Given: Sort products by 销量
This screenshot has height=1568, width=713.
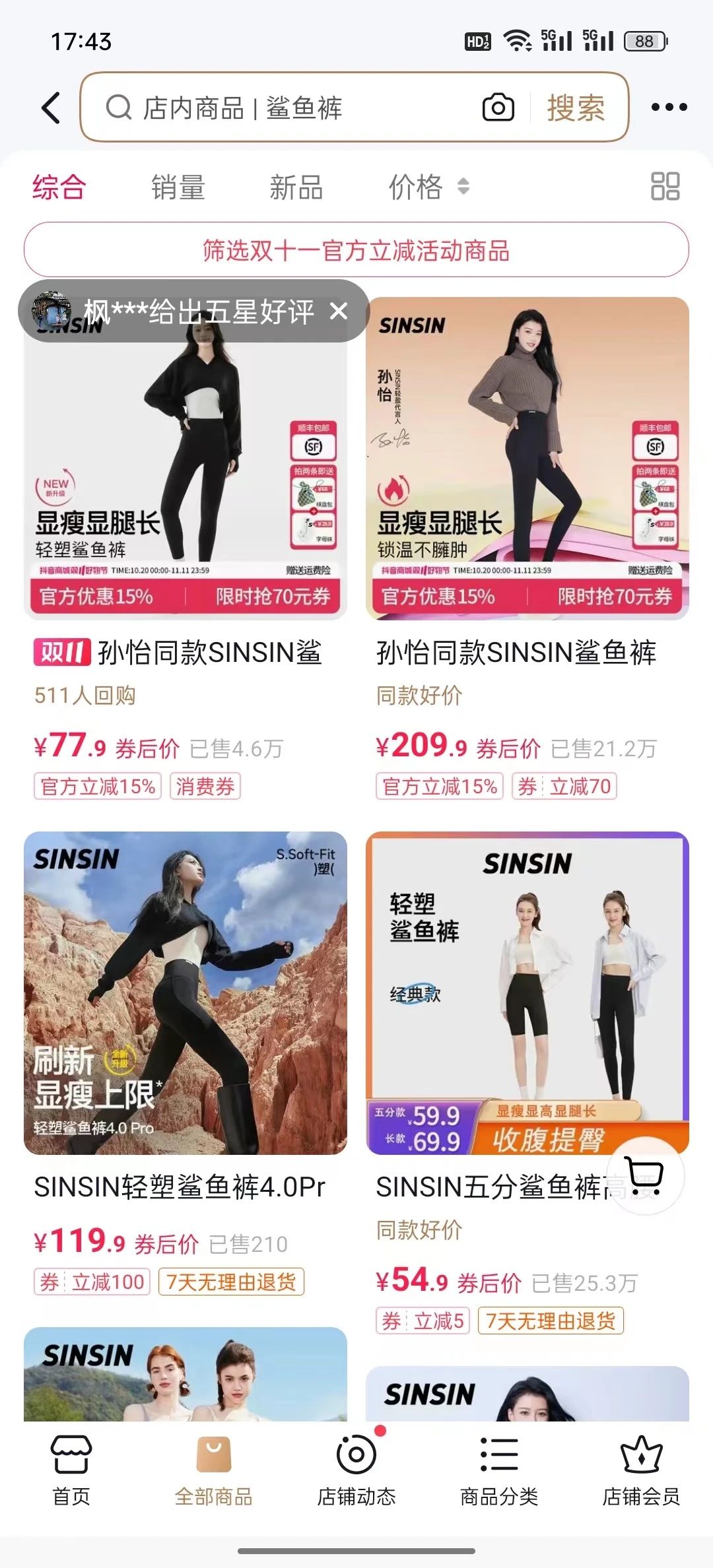Looking at the screenshot, I should [178, 187].
